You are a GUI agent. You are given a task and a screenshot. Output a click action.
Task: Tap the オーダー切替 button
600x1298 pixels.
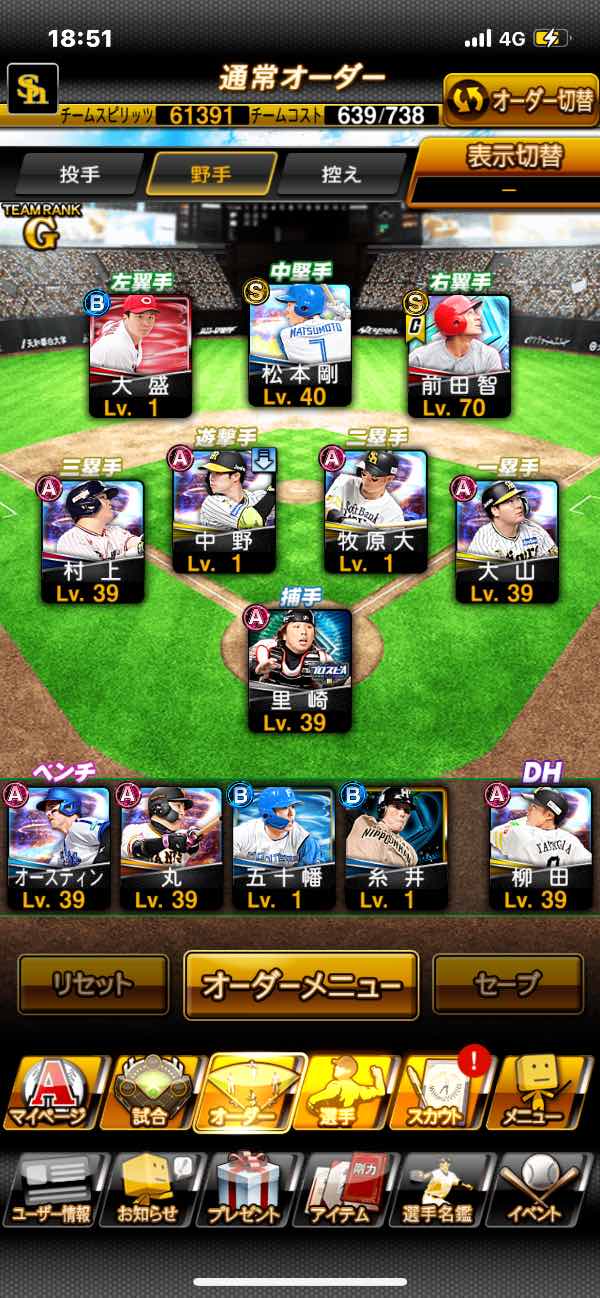520,99
